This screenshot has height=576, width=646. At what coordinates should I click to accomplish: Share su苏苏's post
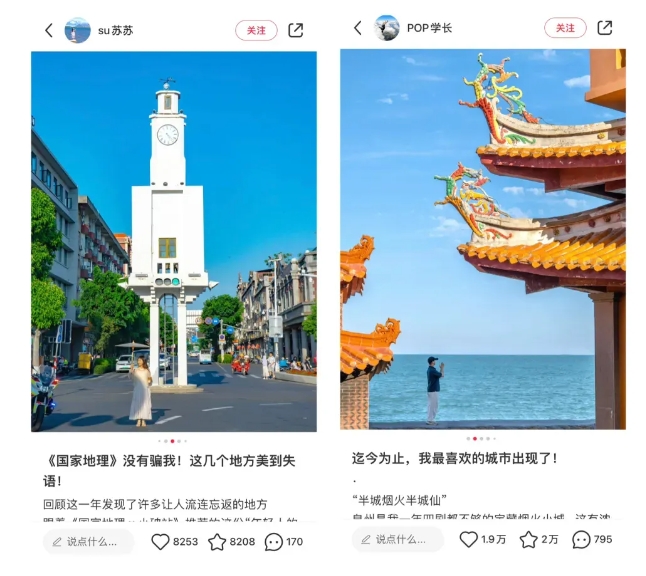(x=296, y=30)
